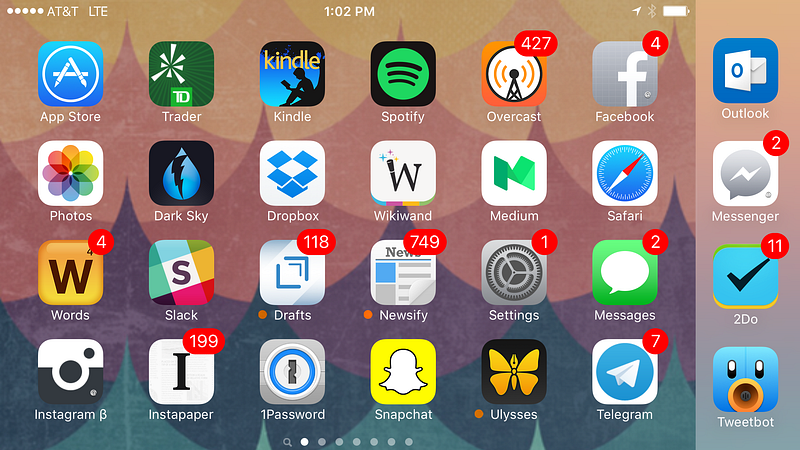Image resolution: width=800 pixels, height=450 pixels.
Task: Launch the Wikiwand app
Action: click(x=403, y=173)
